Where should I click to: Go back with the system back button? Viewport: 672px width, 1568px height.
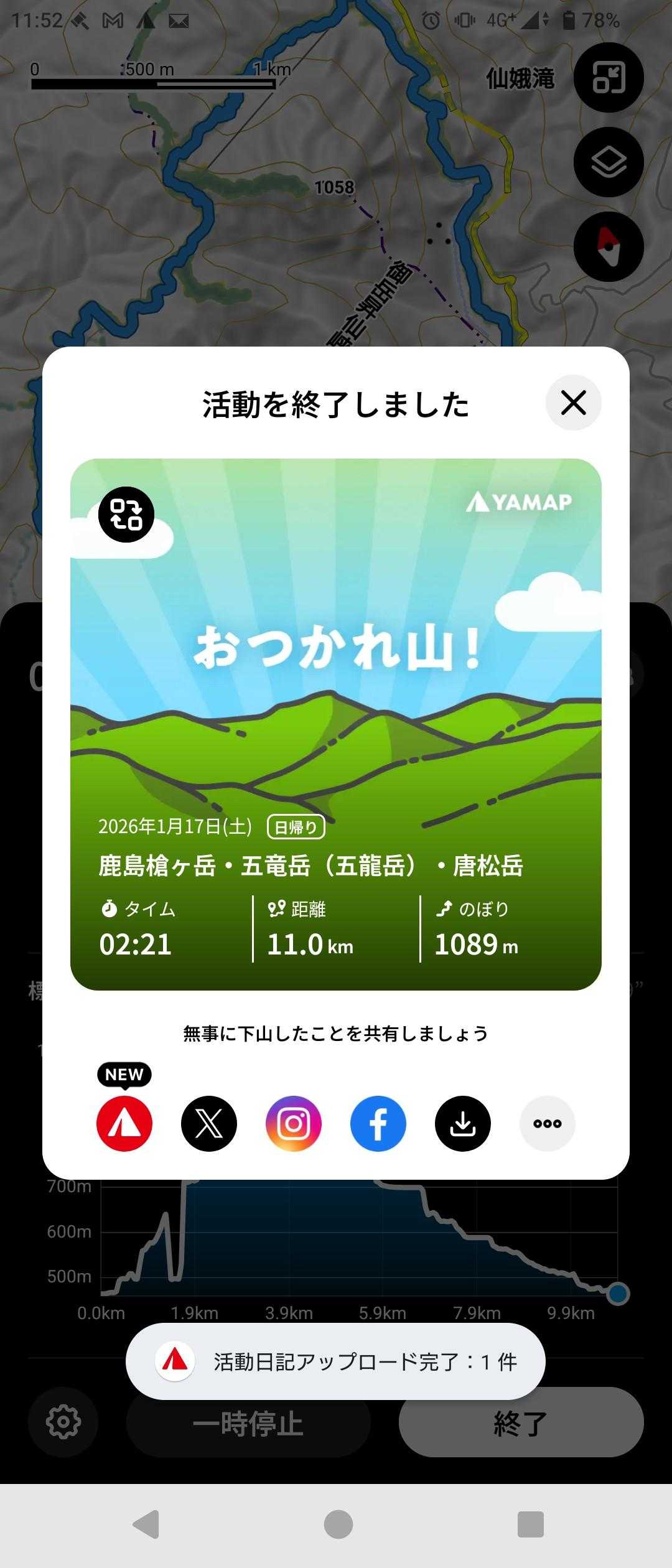(x=147, y=1524)
